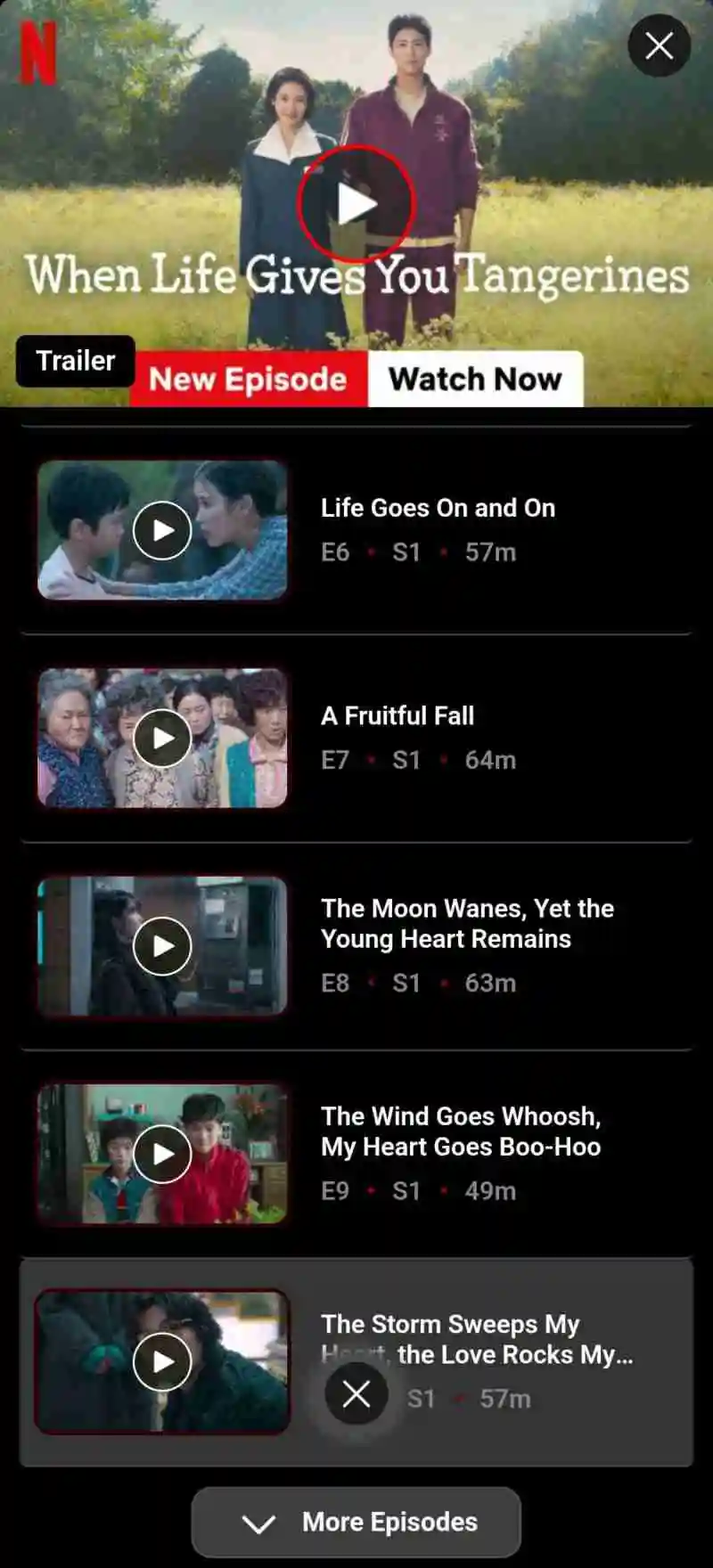Viewport: 713px width, 1568px height.
Task: Expand More Episodes
Action: 356,1522
